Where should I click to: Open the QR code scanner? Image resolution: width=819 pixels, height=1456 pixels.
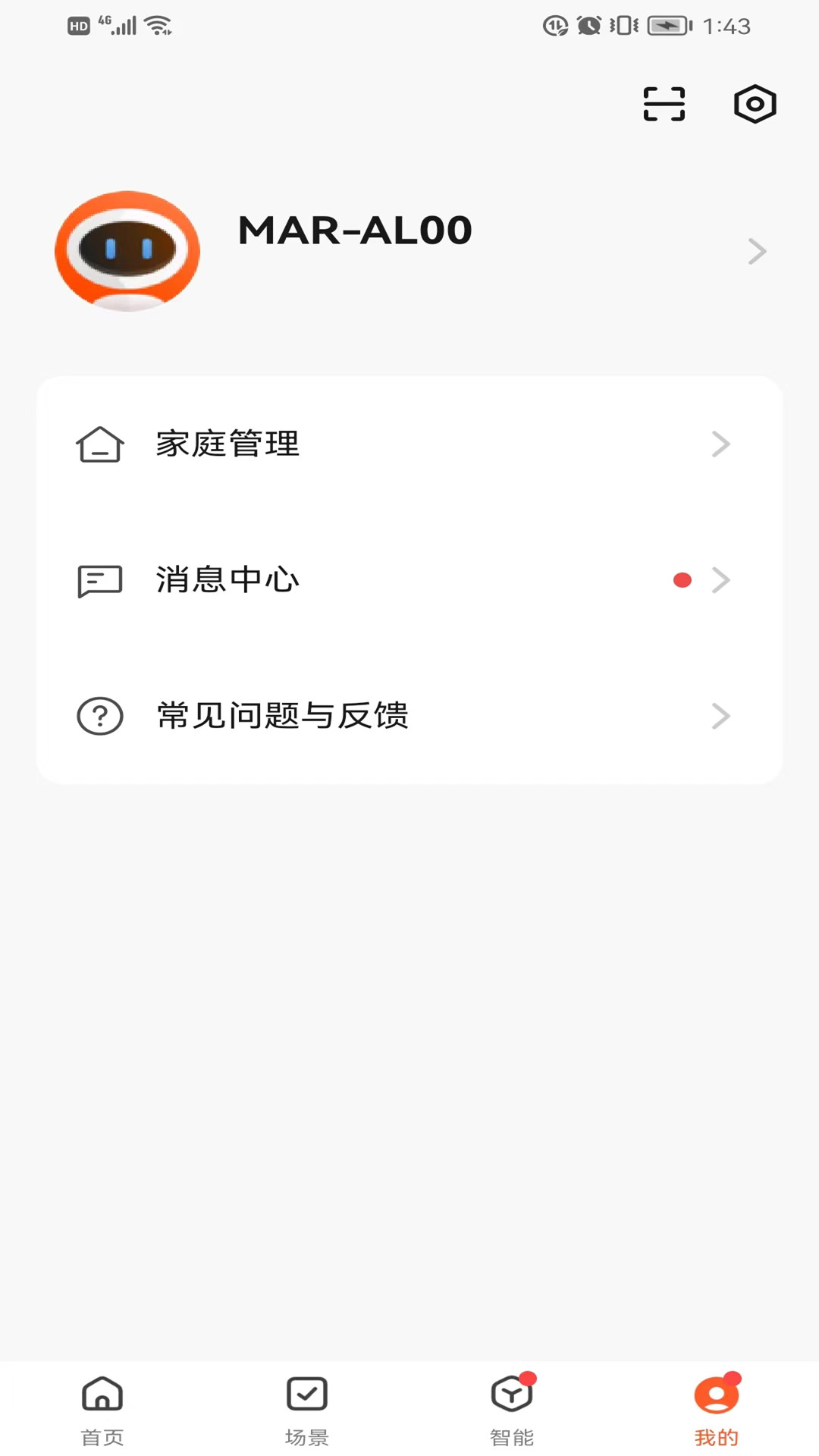(663, 105)
